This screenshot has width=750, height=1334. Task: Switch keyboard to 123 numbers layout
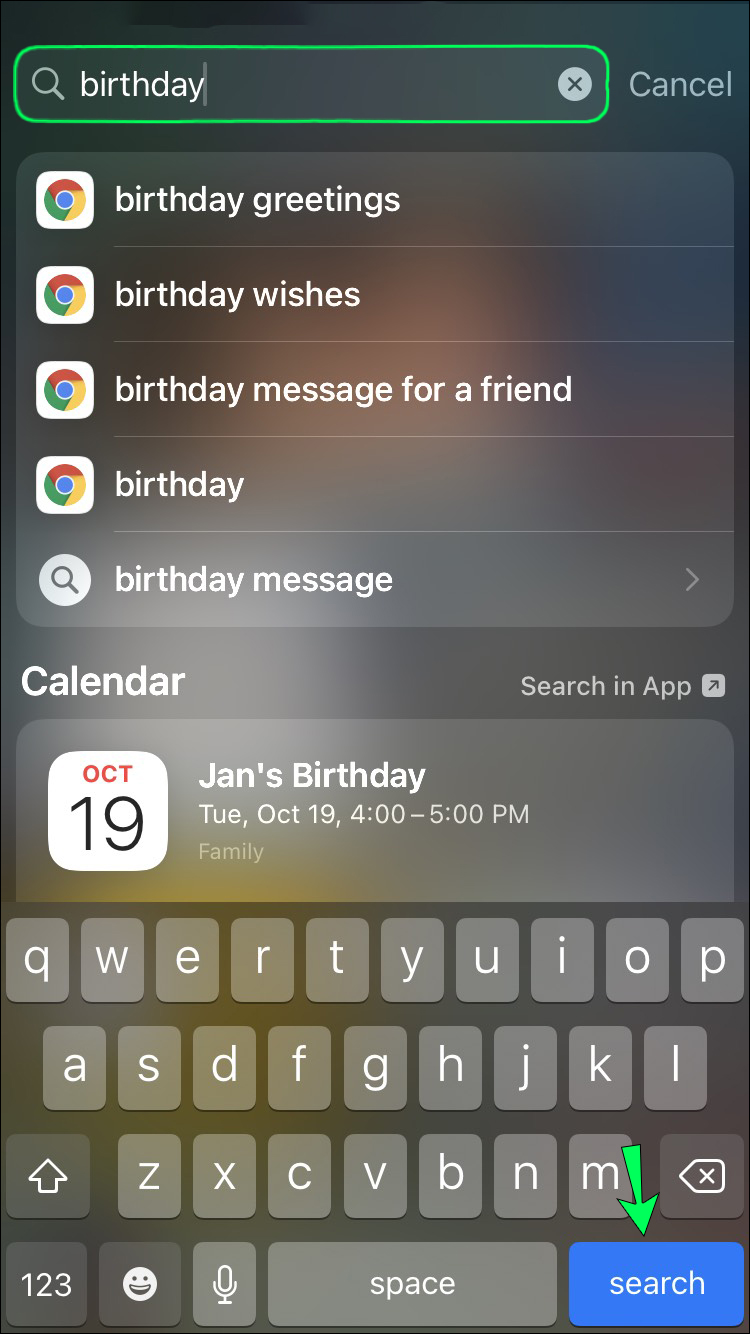pos(47,1283)
